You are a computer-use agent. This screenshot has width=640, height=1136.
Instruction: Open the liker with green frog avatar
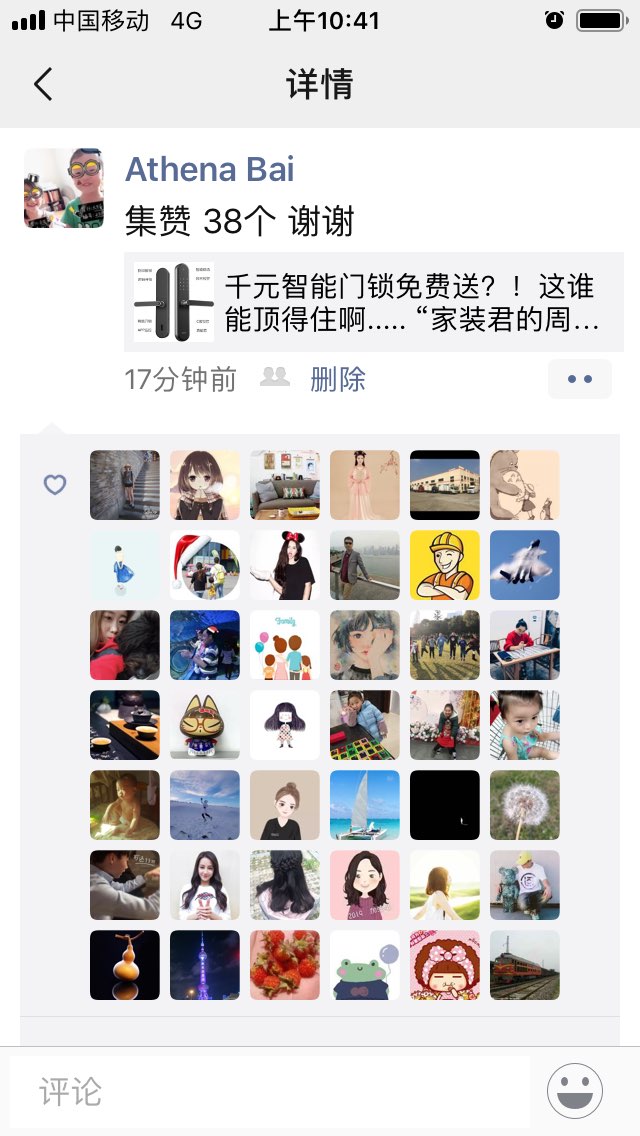click(365, 965)
